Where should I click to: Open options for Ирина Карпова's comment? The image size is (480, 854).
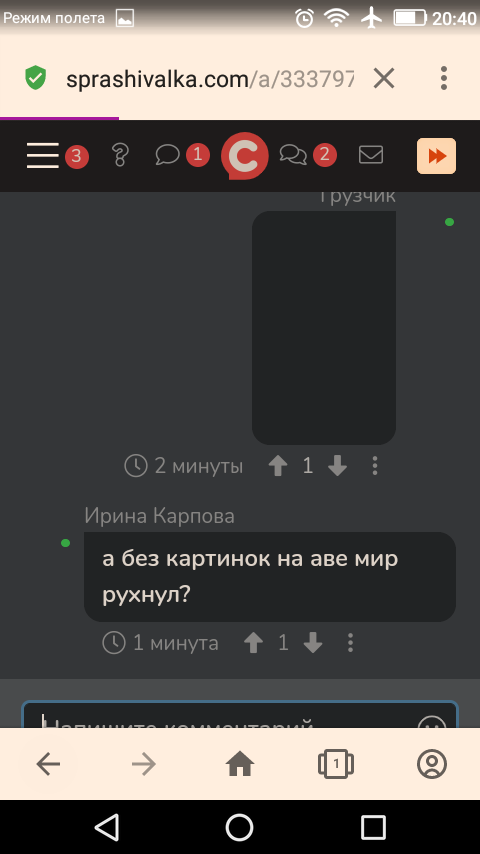pos(350,643)
